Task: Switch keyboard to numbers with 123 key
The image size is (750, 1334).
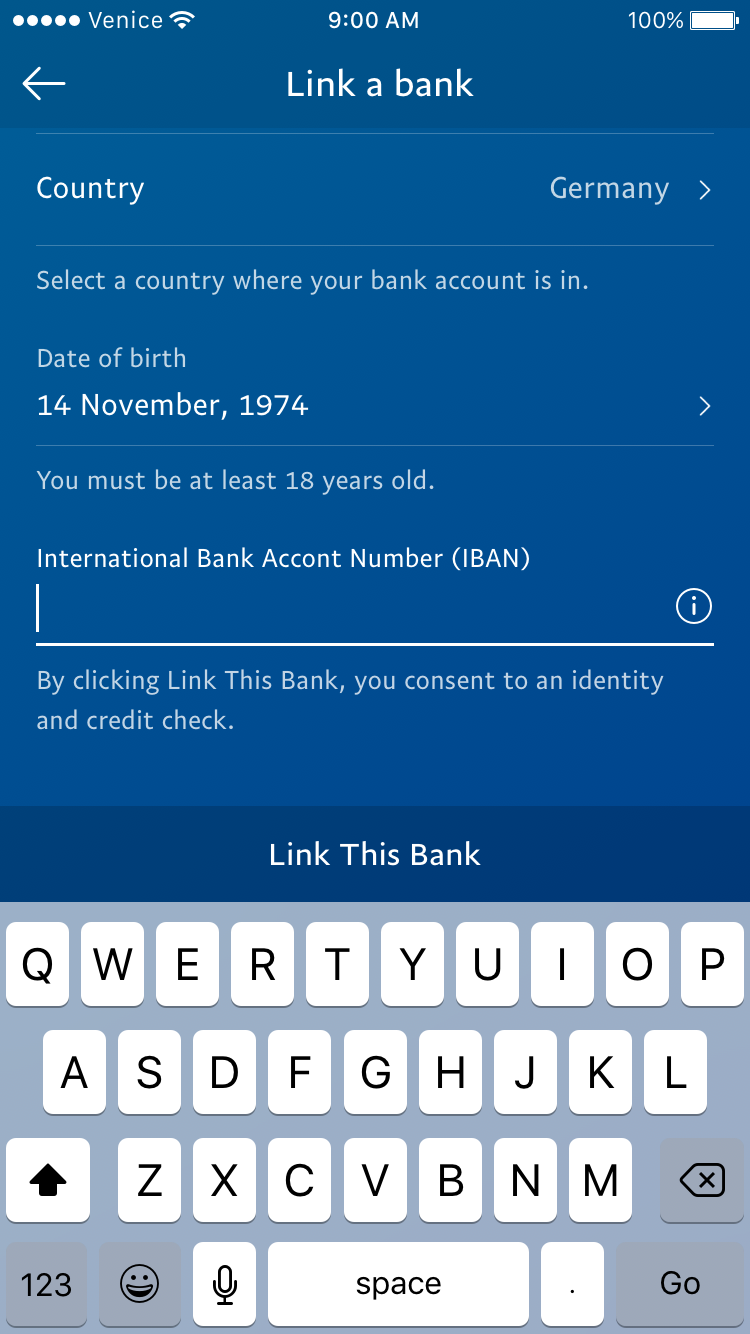Action: pos(46,1284)
